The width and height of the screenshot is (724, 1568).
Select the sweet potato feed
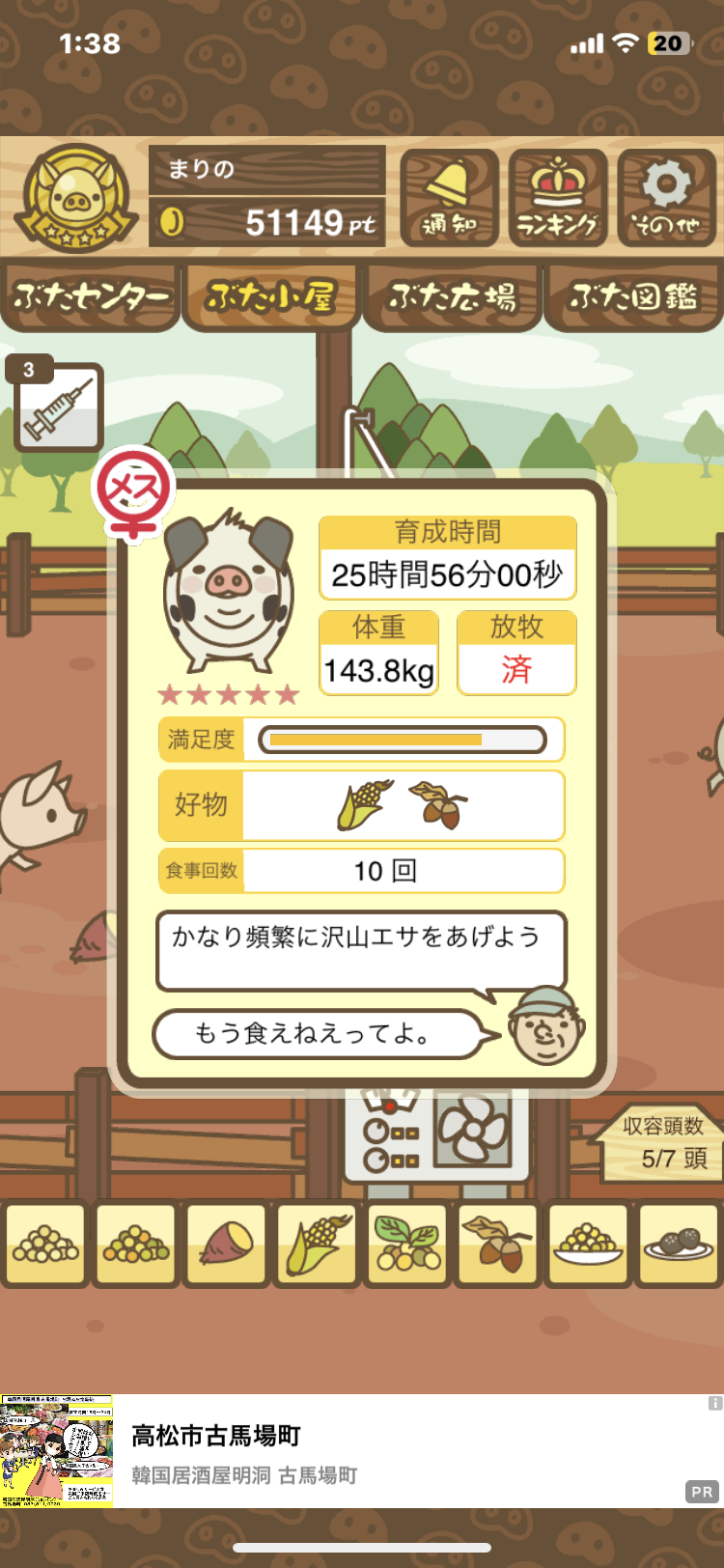pos(226,1244)
